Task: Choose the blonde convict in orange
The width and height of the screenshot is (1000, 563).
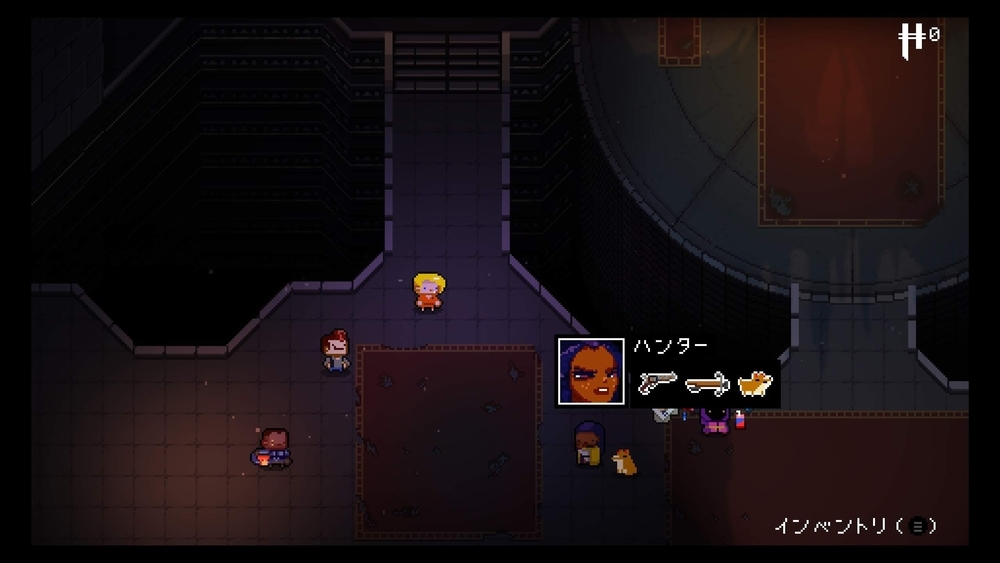Action: [429, 292]
